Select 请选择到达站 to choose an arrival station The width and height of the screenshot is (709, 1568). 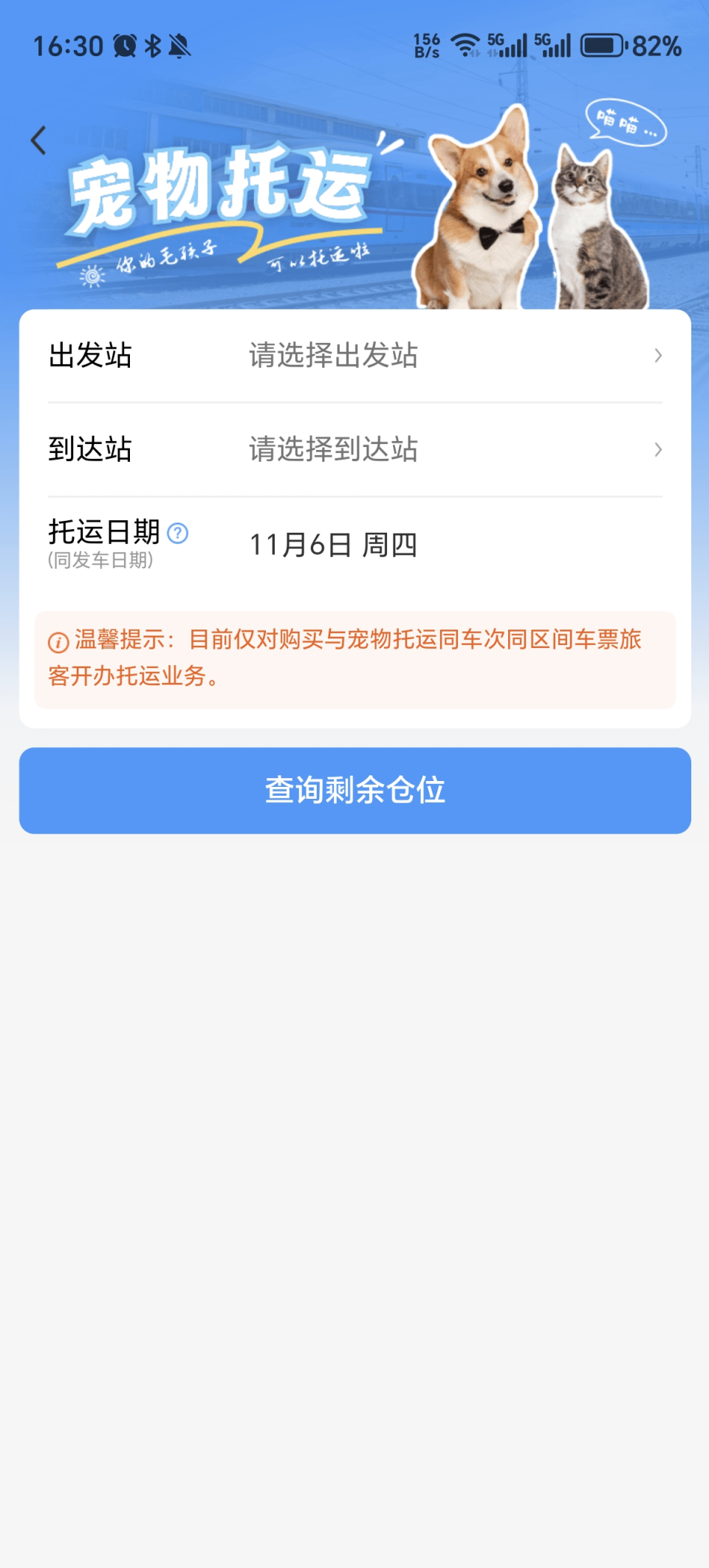333,449
